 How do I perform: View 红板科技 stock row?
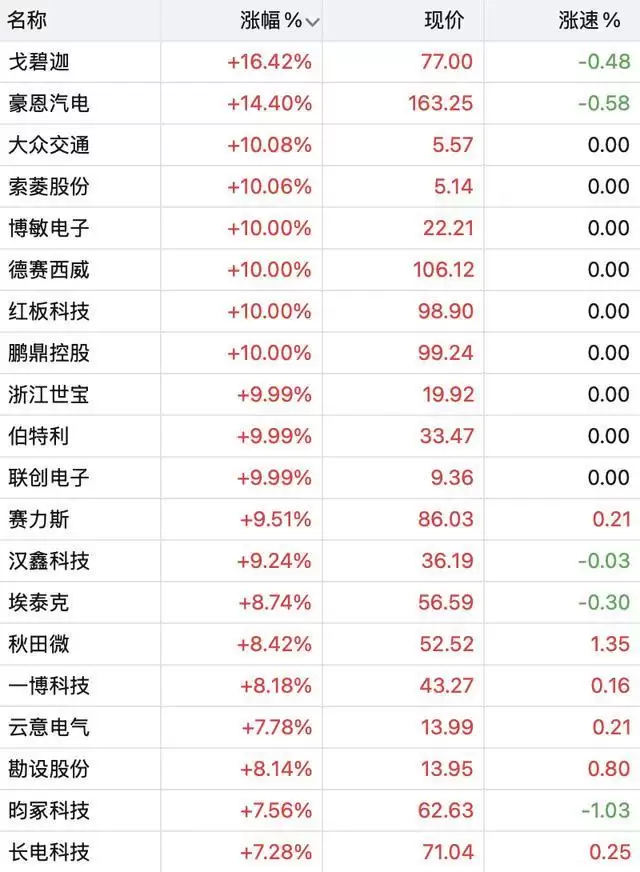[x=320, y=311]
